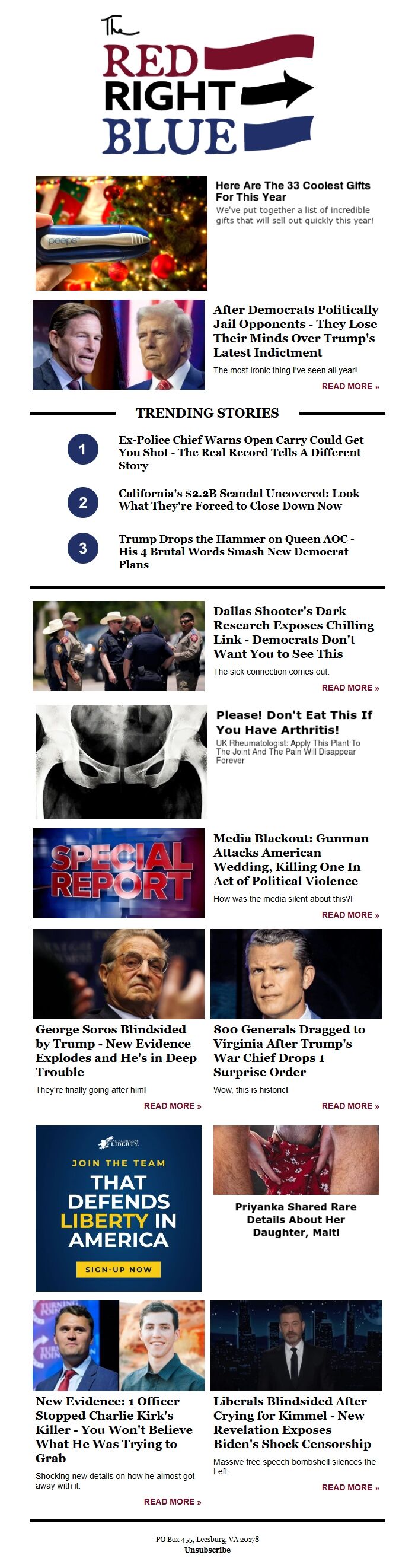Open the Special Report image tile
The height and width of the screenshot is (1568, 415).
pyautogui.click(x=119, y=873)
